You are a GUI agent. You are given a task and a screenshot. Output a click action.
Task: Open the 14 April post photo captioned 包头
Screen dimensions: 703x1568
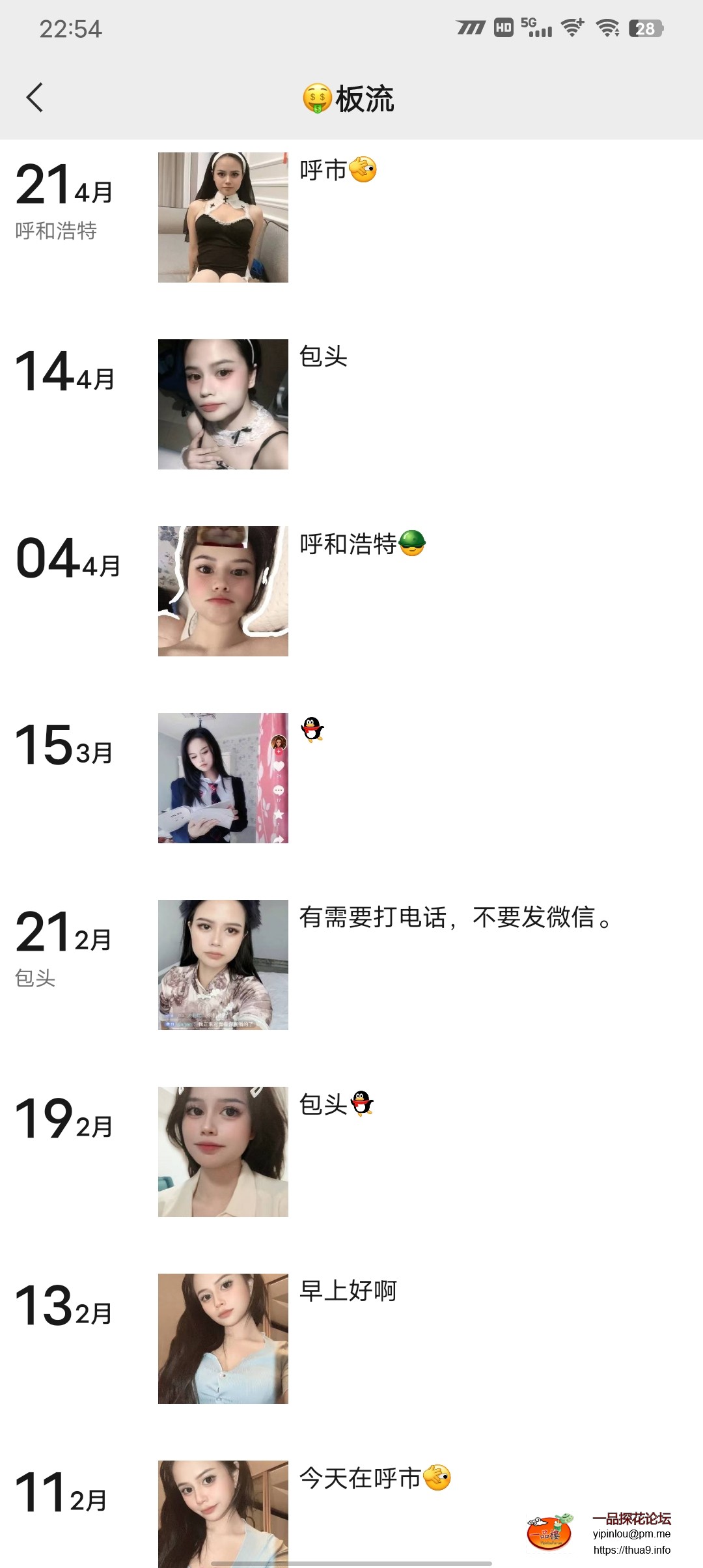[223, 404]
